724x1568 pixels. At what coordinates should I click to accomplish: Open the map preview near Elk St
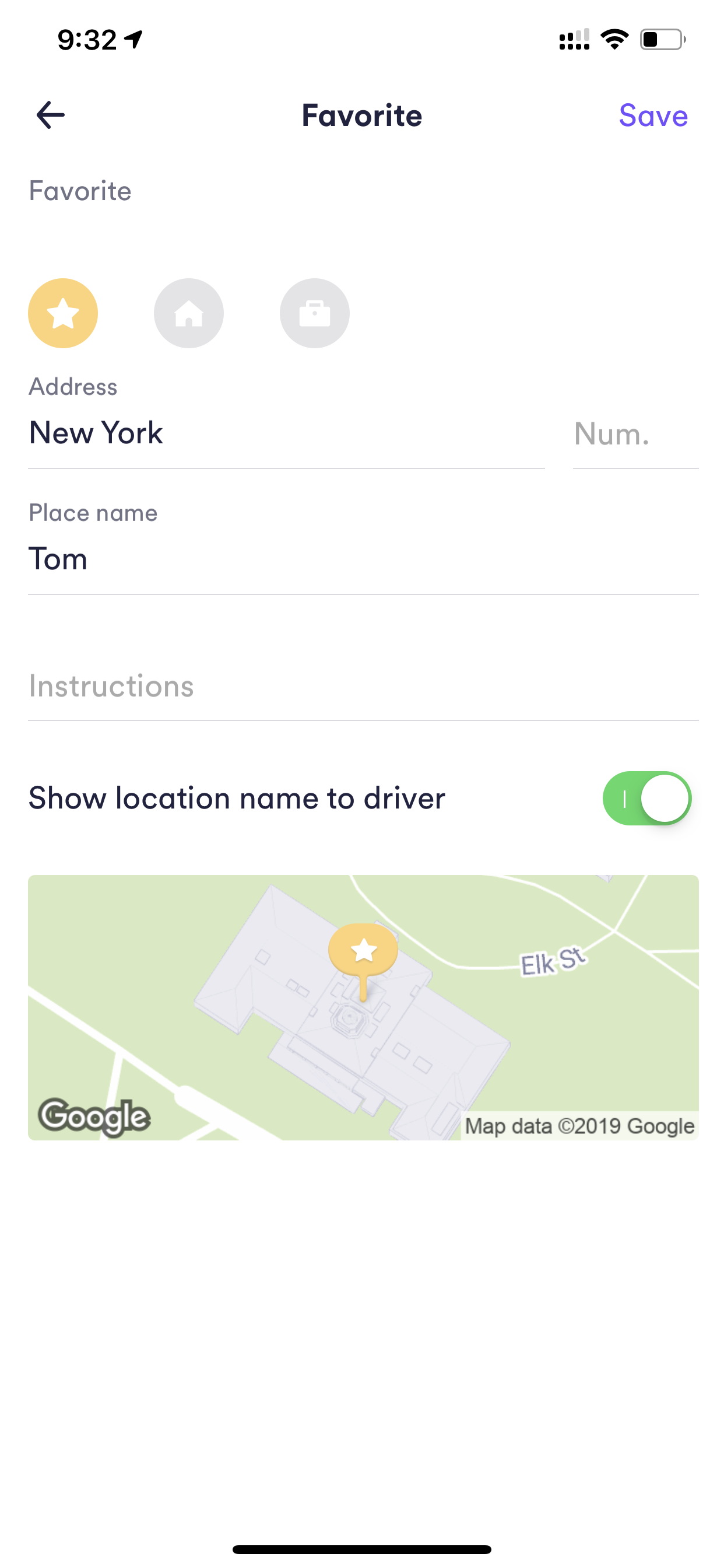tap(363, 1007)
